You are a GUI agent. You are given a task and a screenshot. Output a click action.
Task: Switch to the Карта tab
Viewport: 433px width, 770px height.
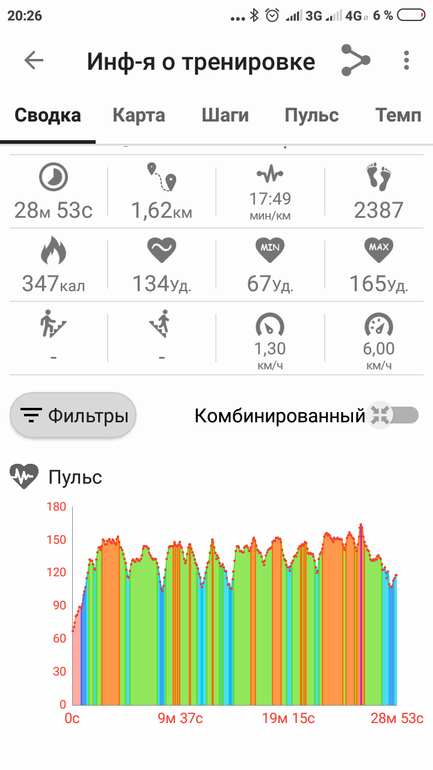pos(139,115)
